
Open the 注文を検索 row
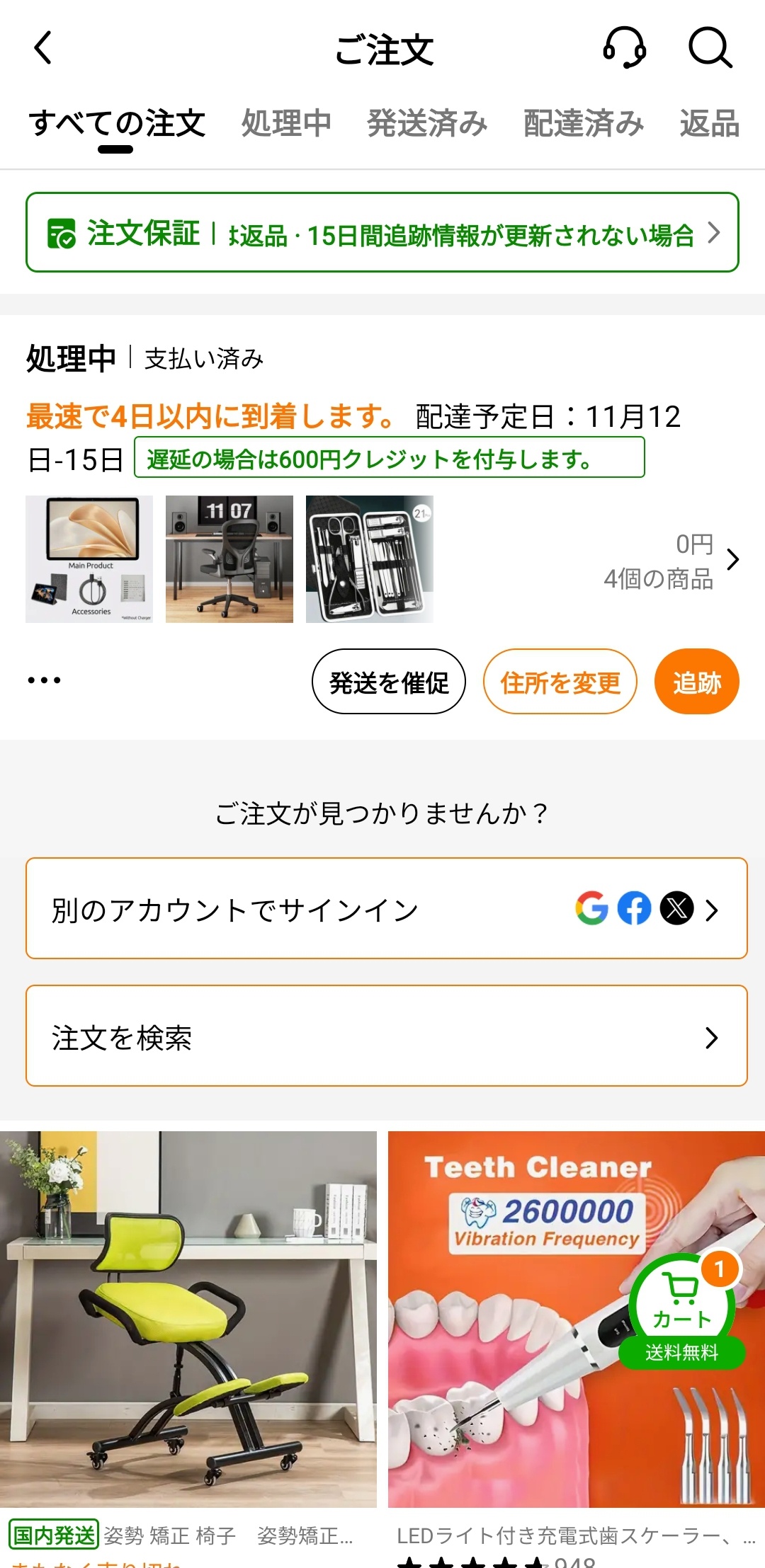coord(387,1036)
